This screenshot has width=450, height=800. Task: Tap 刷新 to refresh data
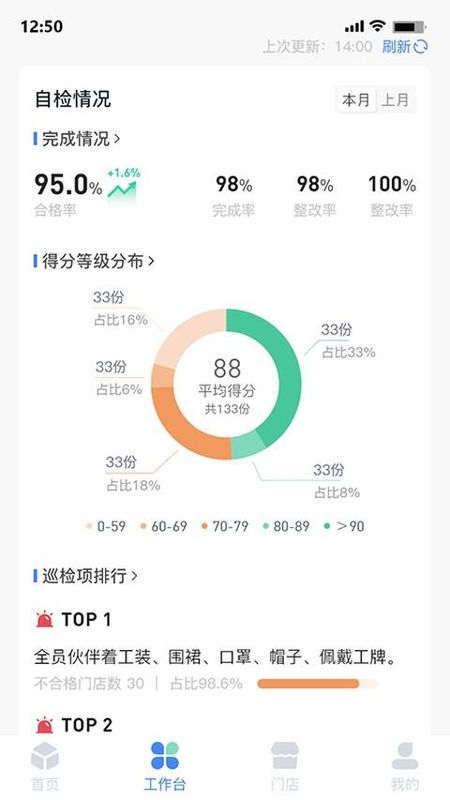point(405,47)
